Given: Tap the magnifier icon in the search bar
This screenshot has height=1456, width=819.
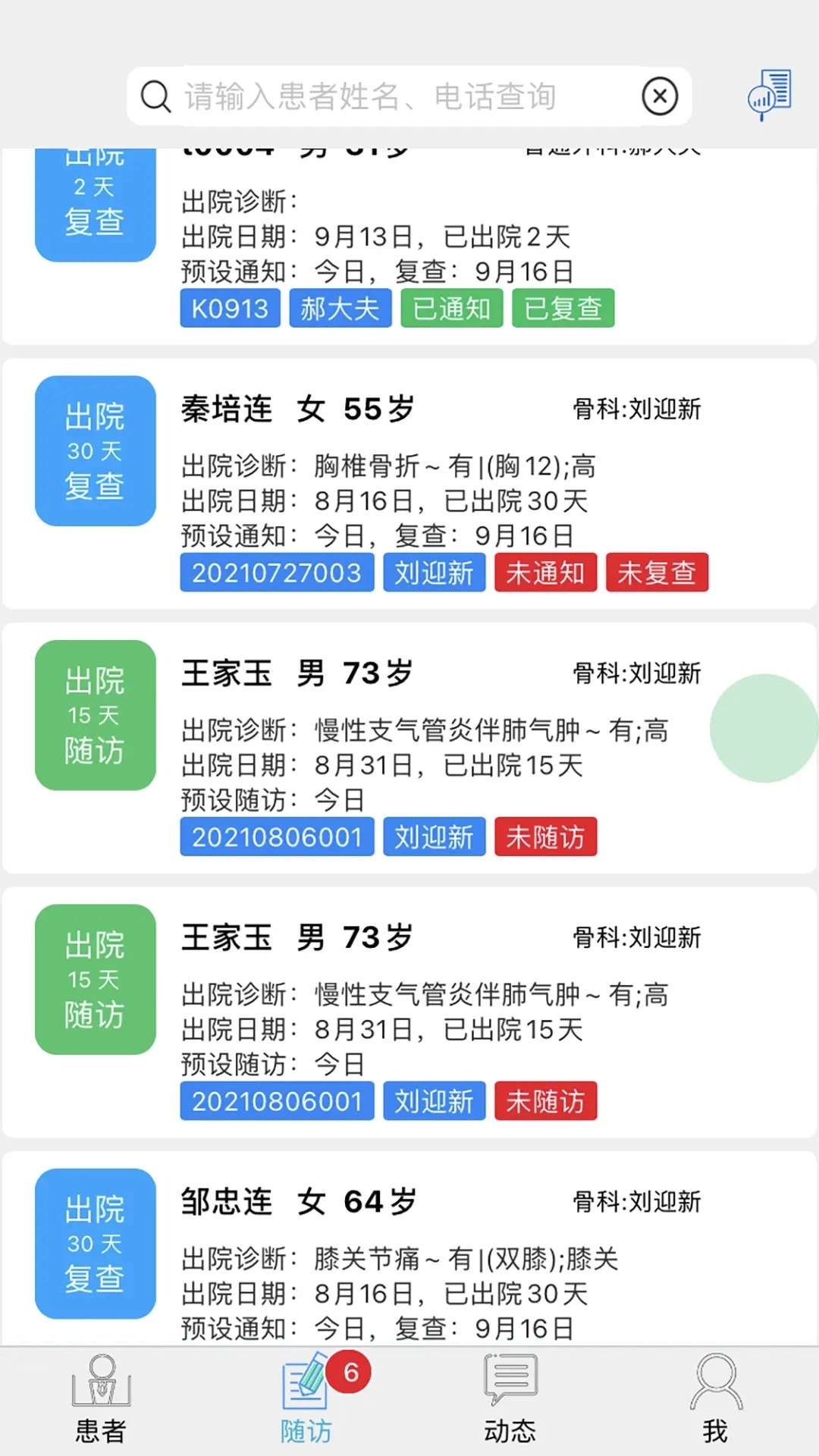Looking at the screenshot, I should [x=155, y=96].
